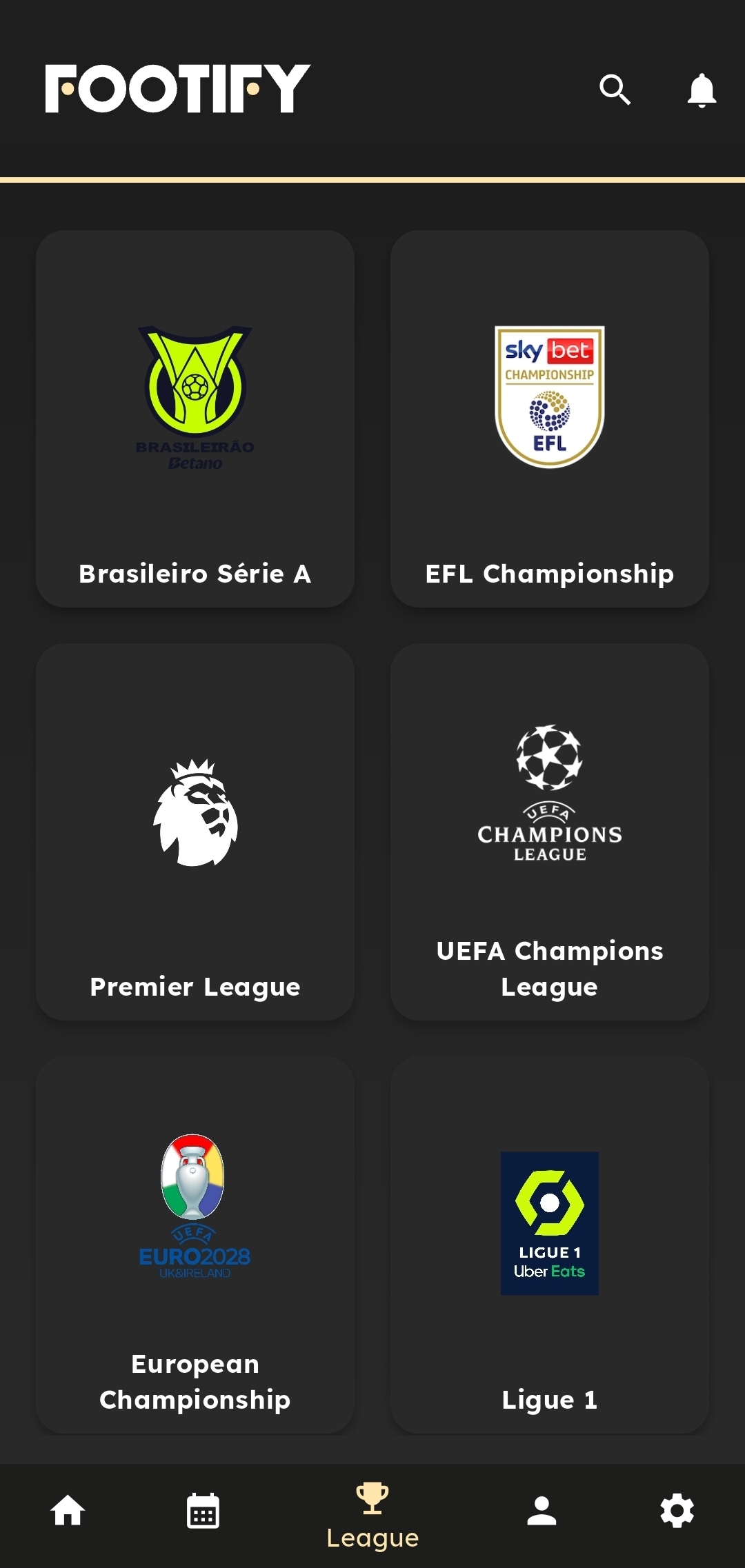Open the notifications bell

(x=702, y=90)
